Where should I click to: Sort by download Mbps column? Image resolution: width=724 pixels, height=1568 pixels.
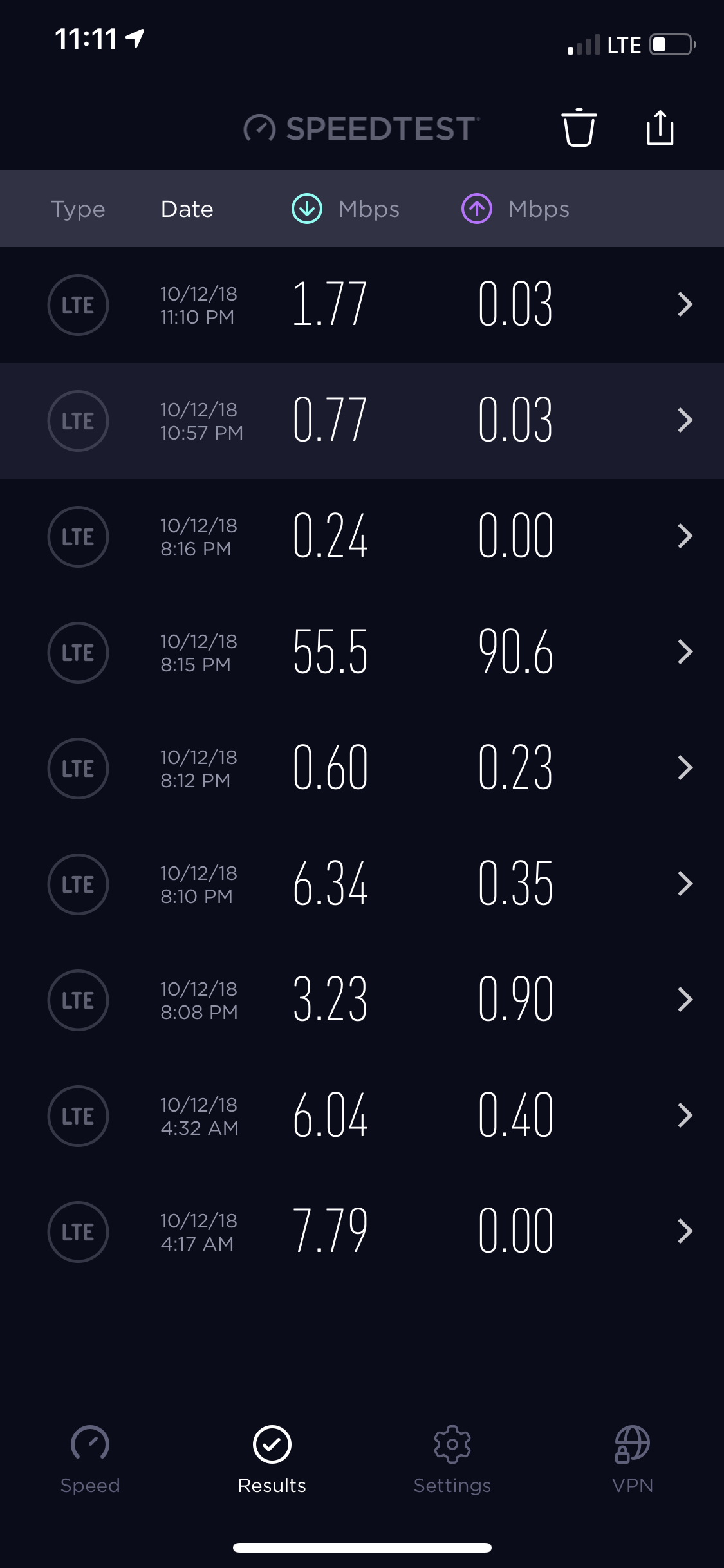[346, 209]
